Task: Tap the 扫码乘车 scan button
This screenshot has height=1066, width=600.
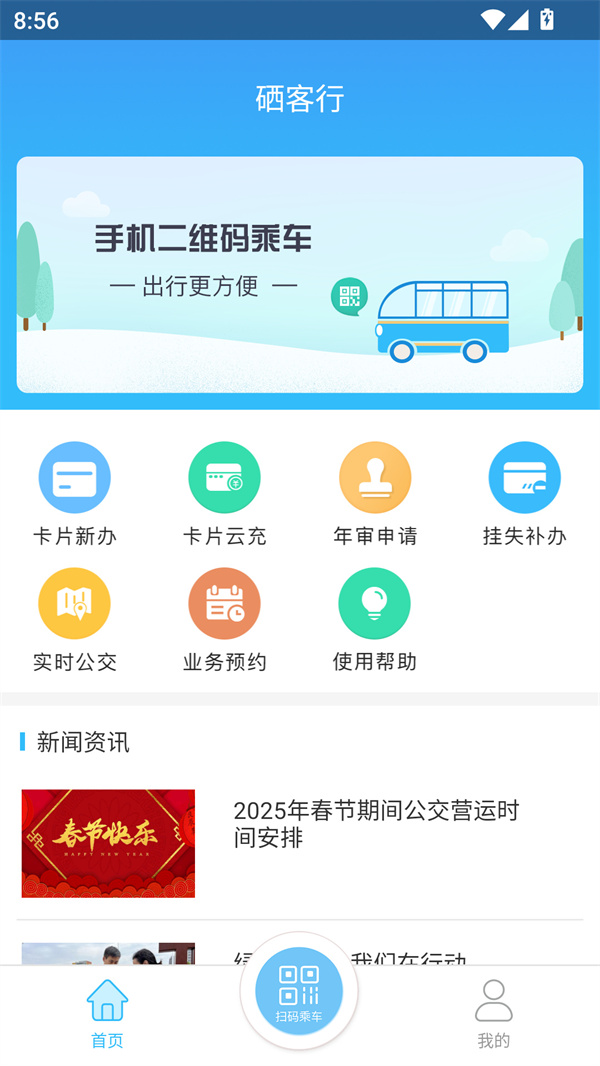Action: [x=299, y=990]
